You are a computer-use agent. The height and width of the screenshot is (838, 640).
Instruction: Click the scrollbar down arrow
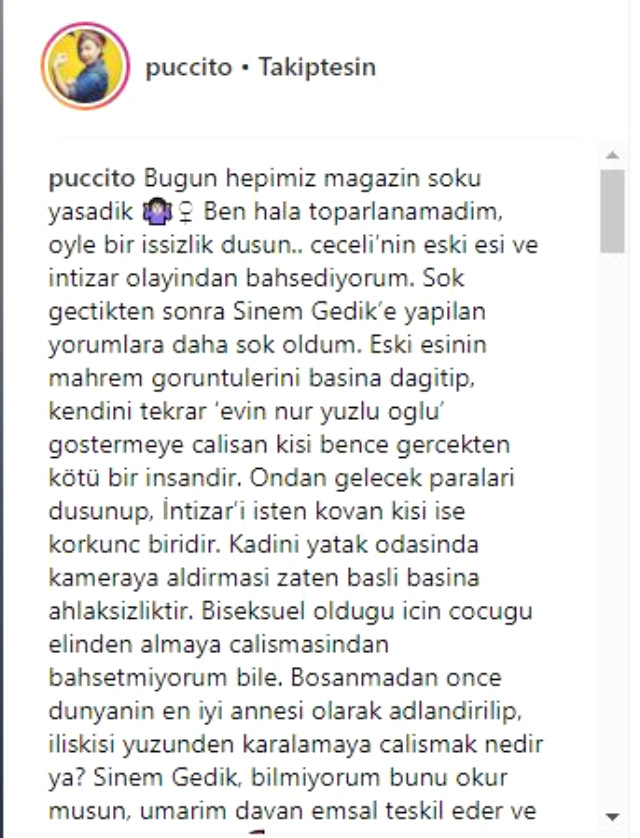(x=612, y=816)
